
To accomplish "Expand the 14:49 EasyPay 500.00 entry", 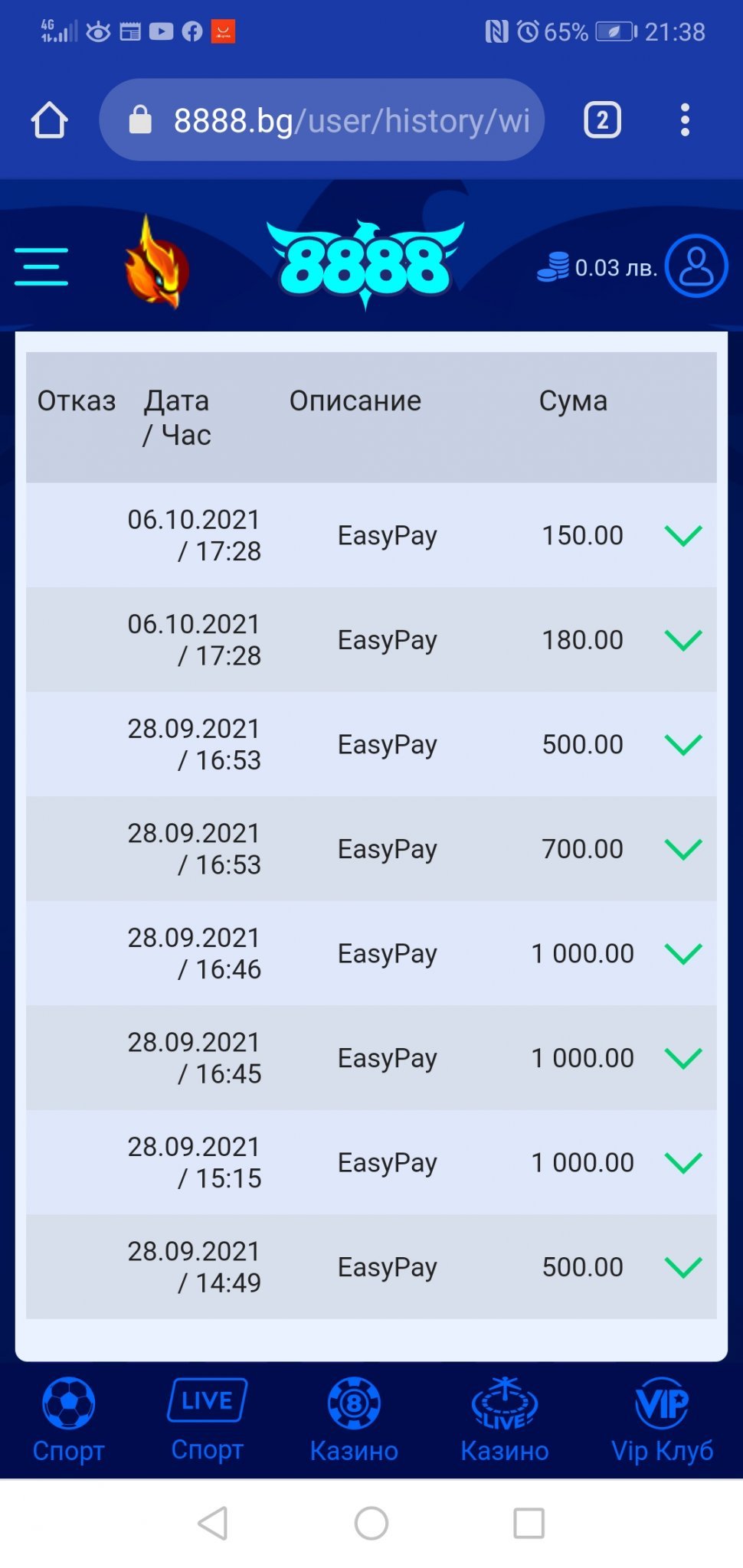I will click(x=683, y=1268).
